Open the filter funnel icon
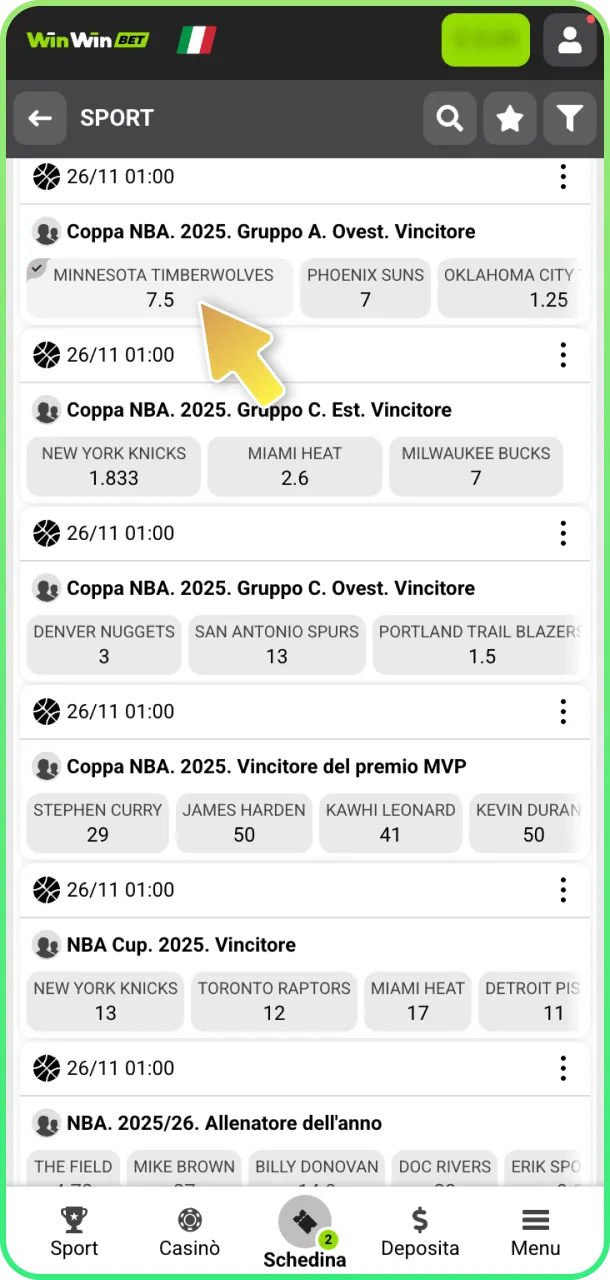Viewport: 610px width, 1280px height. pos(570,119)
